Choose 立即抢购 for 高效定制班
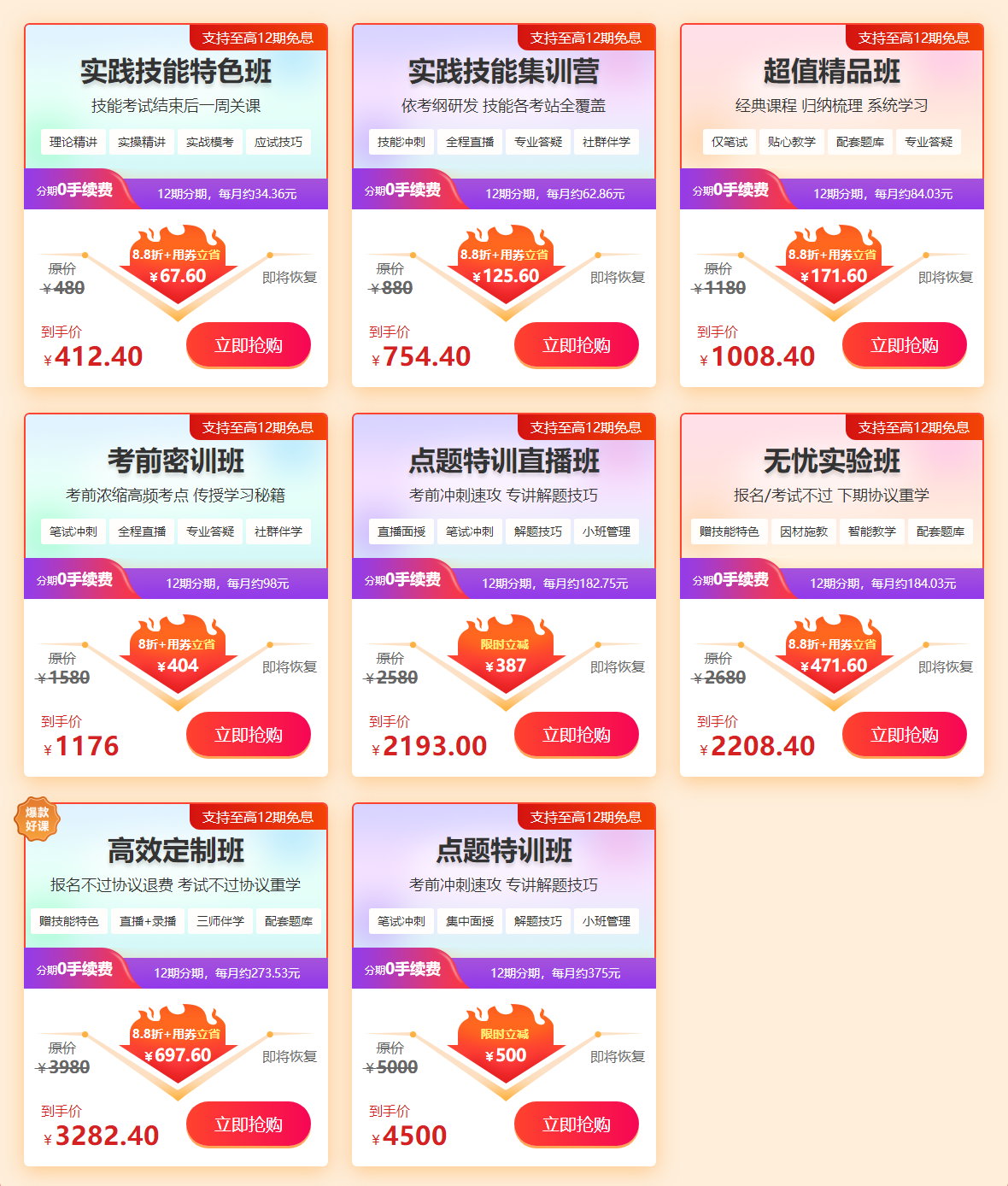Viewport: 1008px width, 1186px height. 248,1124
